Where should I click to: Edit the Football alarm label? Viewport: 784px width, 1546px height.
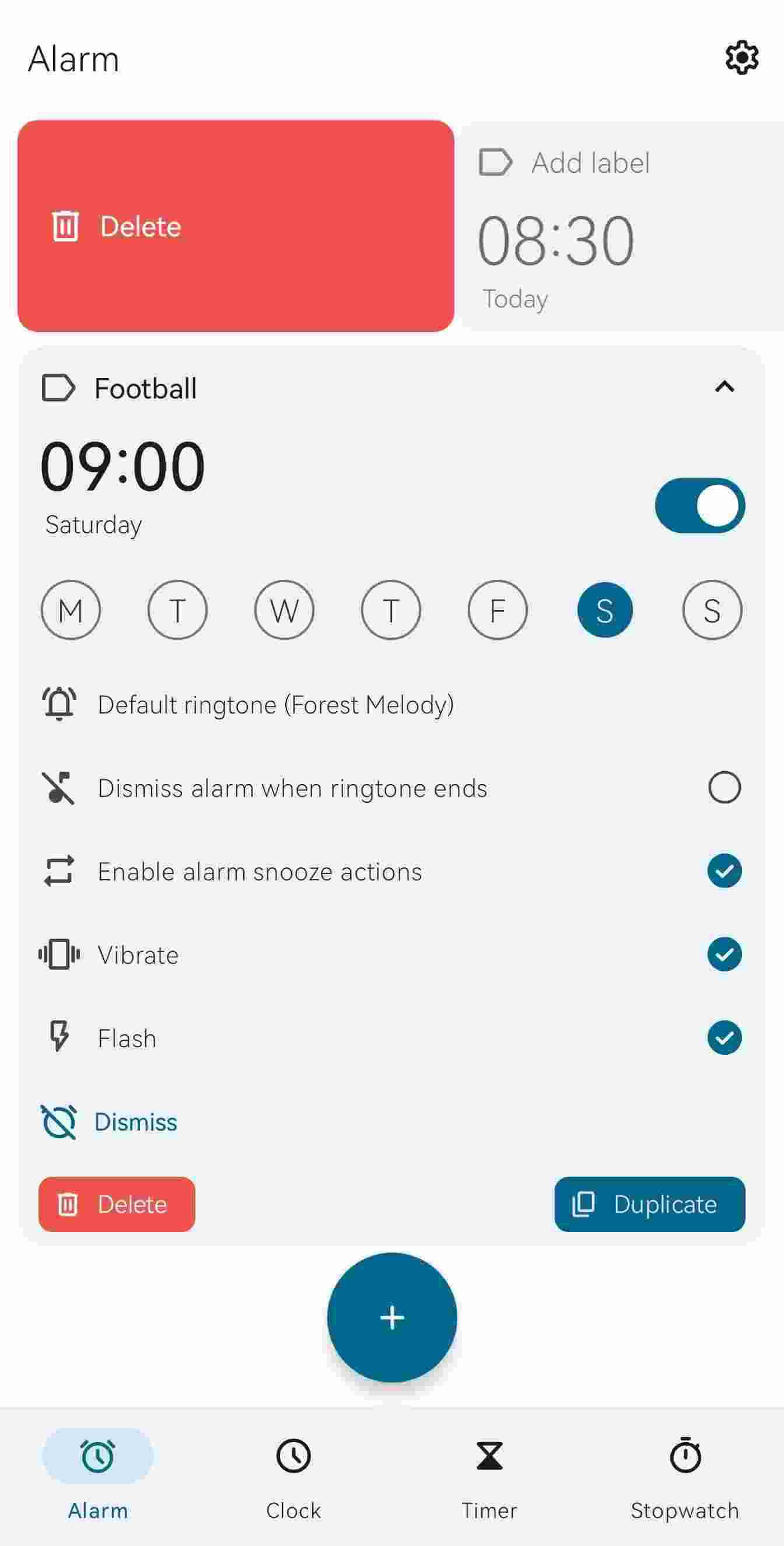tap(145, 389)
